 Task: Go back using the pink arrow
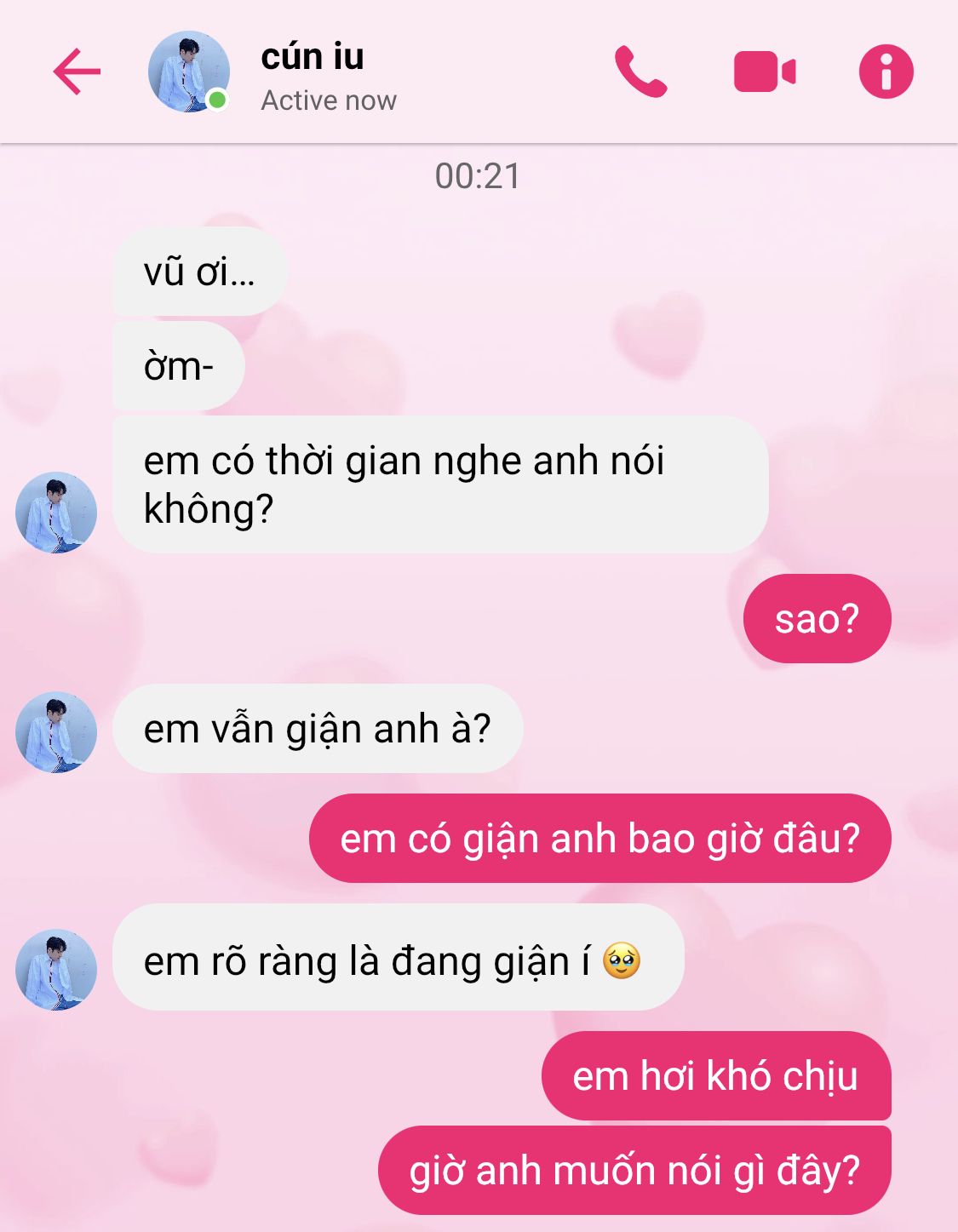(77, 72)
